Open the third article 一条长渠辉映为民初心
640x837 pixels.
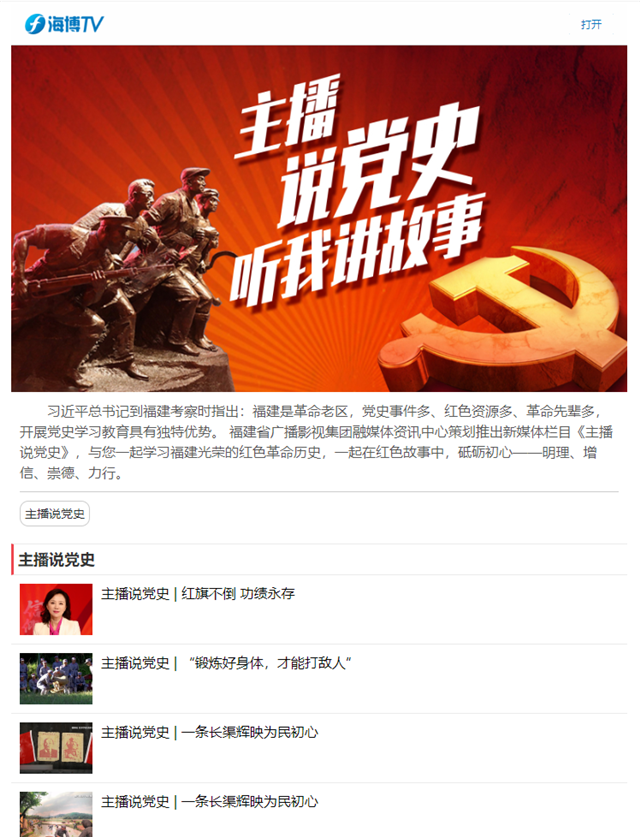(209, 732)
